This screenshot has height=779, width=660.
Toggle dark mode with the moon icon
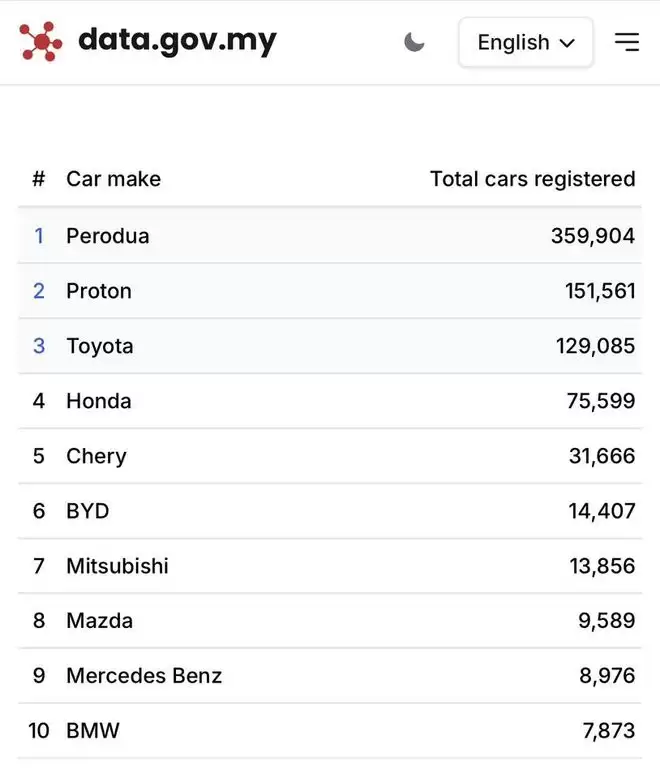414,42
